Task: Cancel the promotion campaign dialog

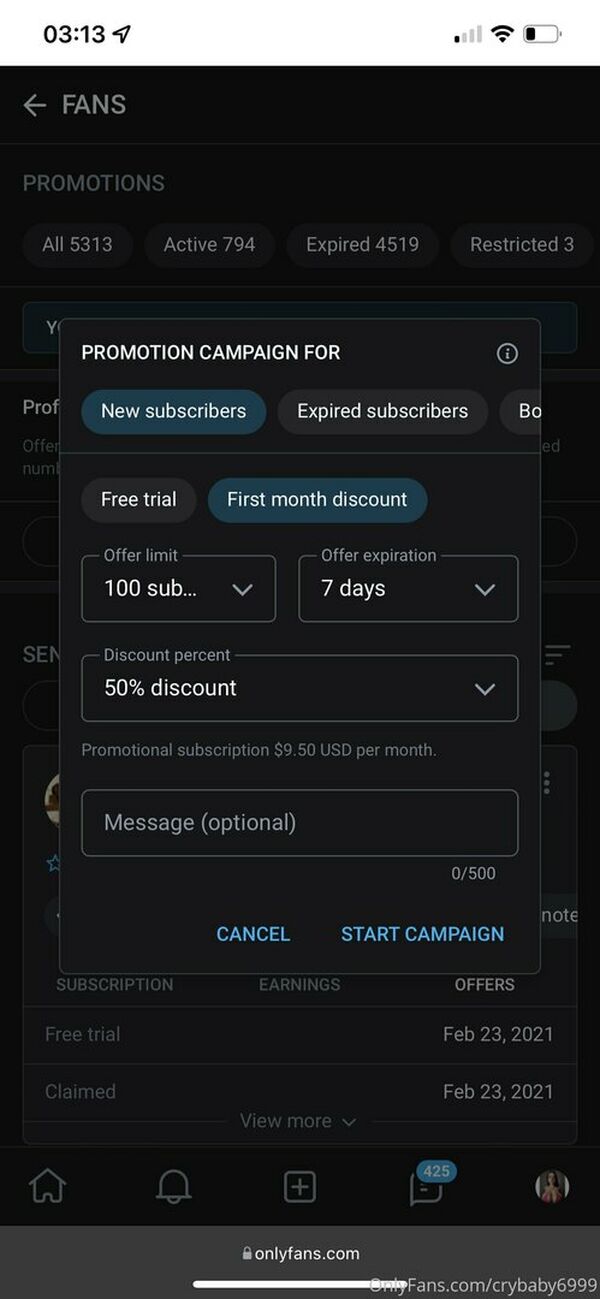Action: click(x=253, y=934)
